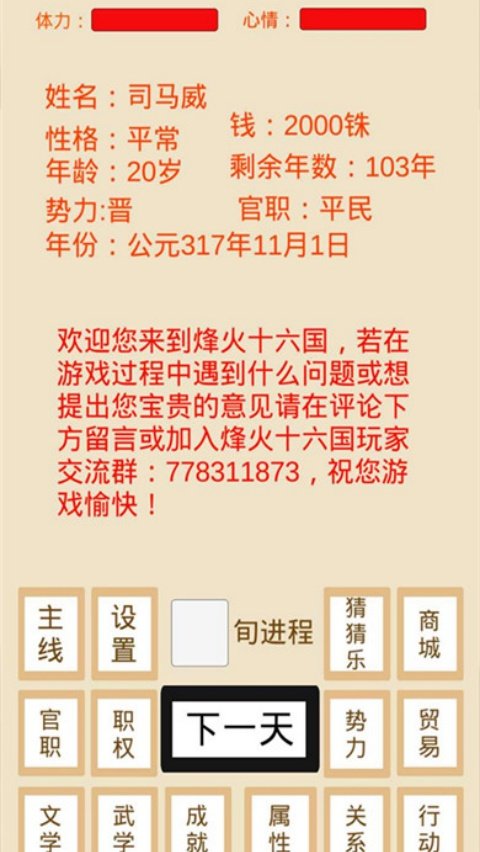Open the 关系 relationships menu

tap(357, 820)
